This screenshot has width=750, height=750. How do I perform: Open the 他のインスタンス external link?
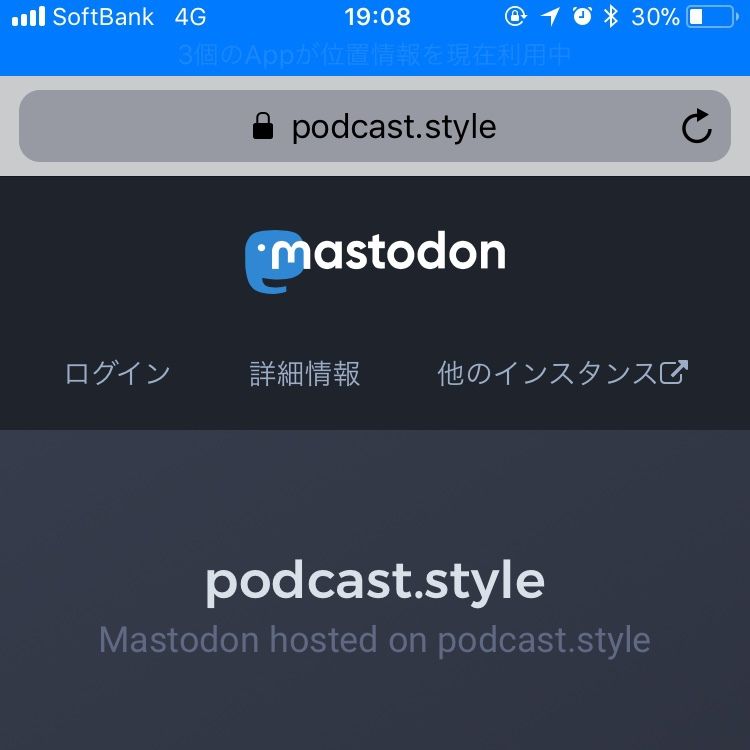pos(562,374)
